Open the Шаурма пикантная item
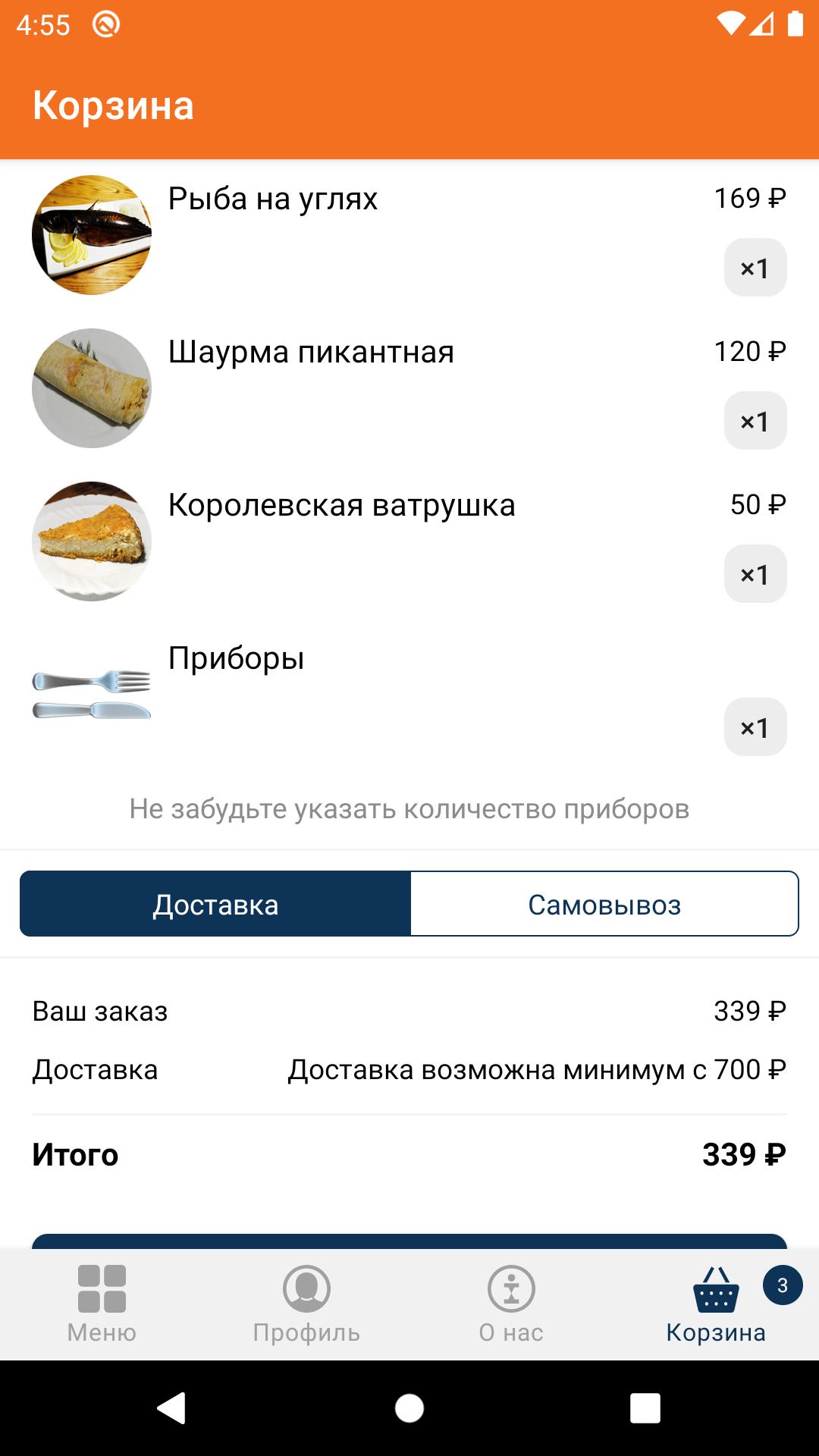 coord(311,353)
